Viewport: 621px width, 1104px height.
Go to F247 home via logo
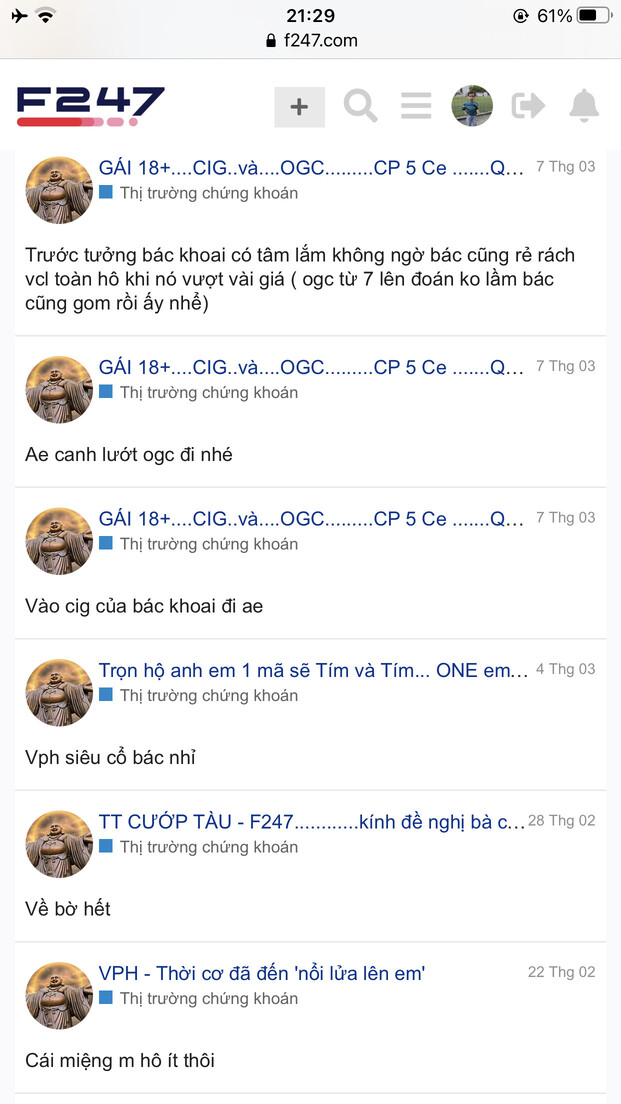(90, 106)
